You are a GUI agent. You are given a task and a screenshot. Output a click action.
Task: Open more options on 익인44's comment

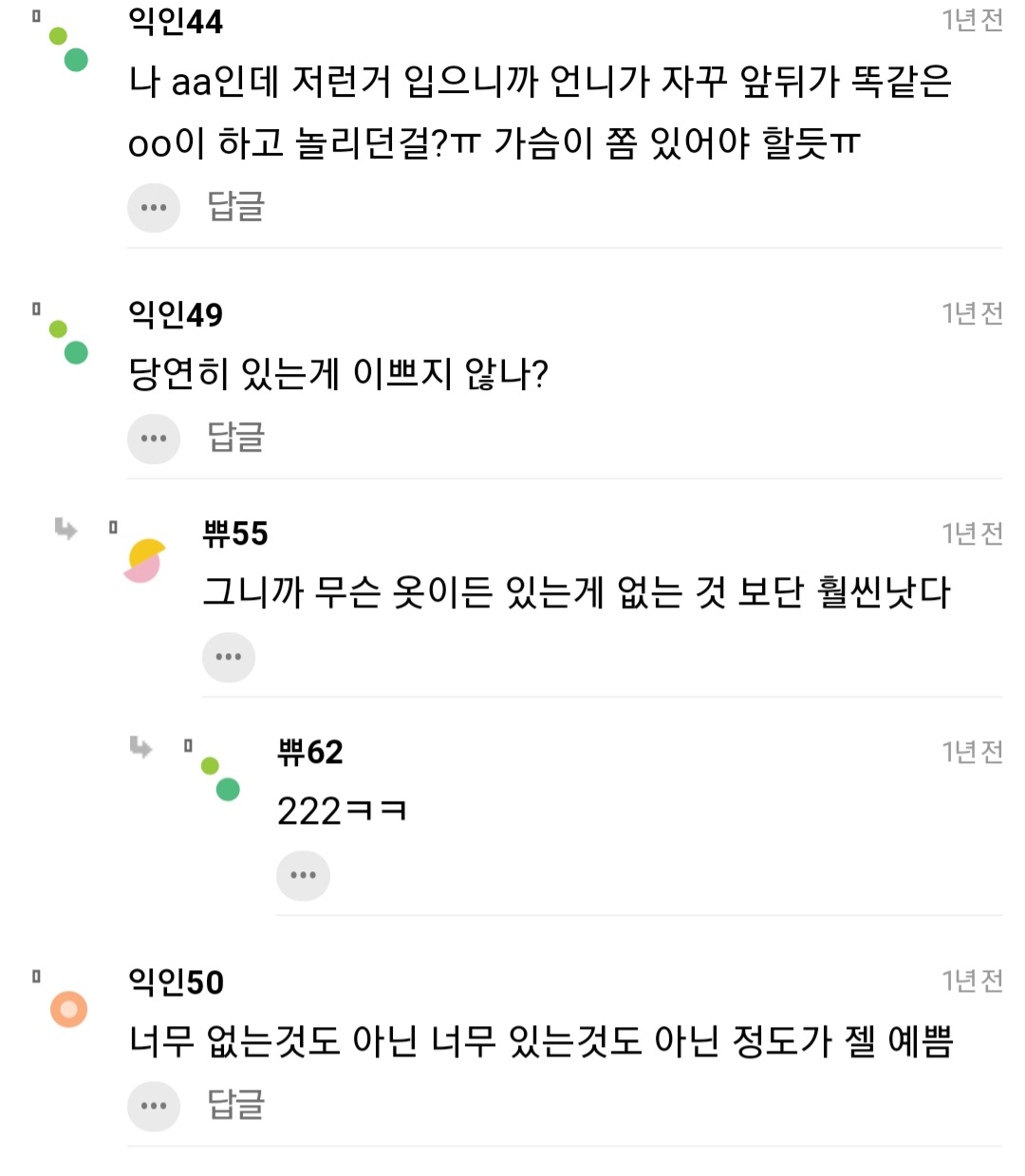(x=154, y=208)
